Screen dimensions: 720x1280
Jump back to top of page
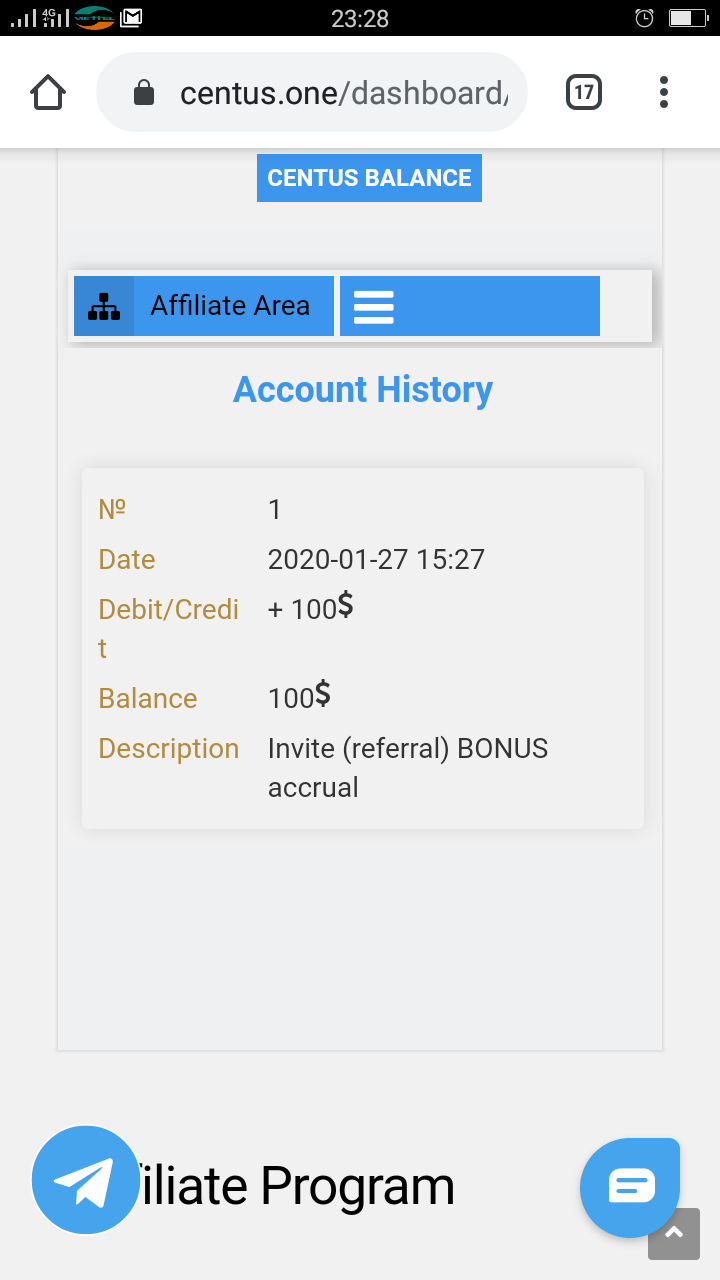click(674, 1234)
